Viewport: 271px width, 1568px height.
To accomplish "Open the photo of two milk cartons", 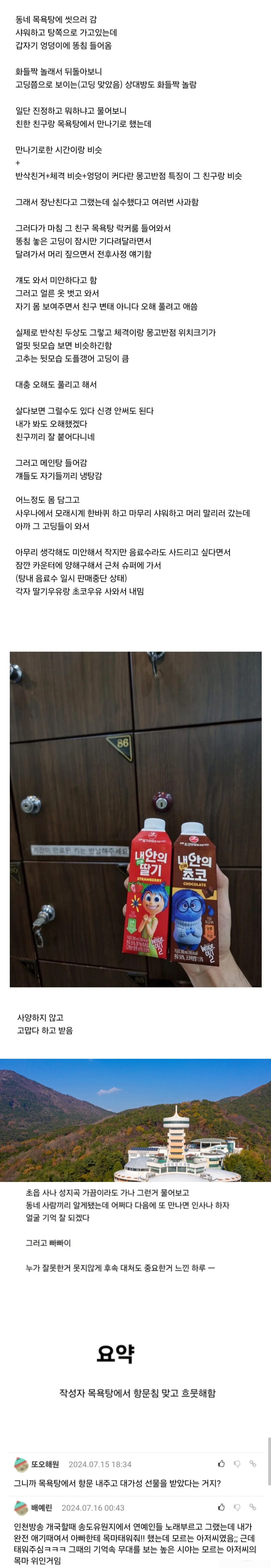I will point(135,819).
